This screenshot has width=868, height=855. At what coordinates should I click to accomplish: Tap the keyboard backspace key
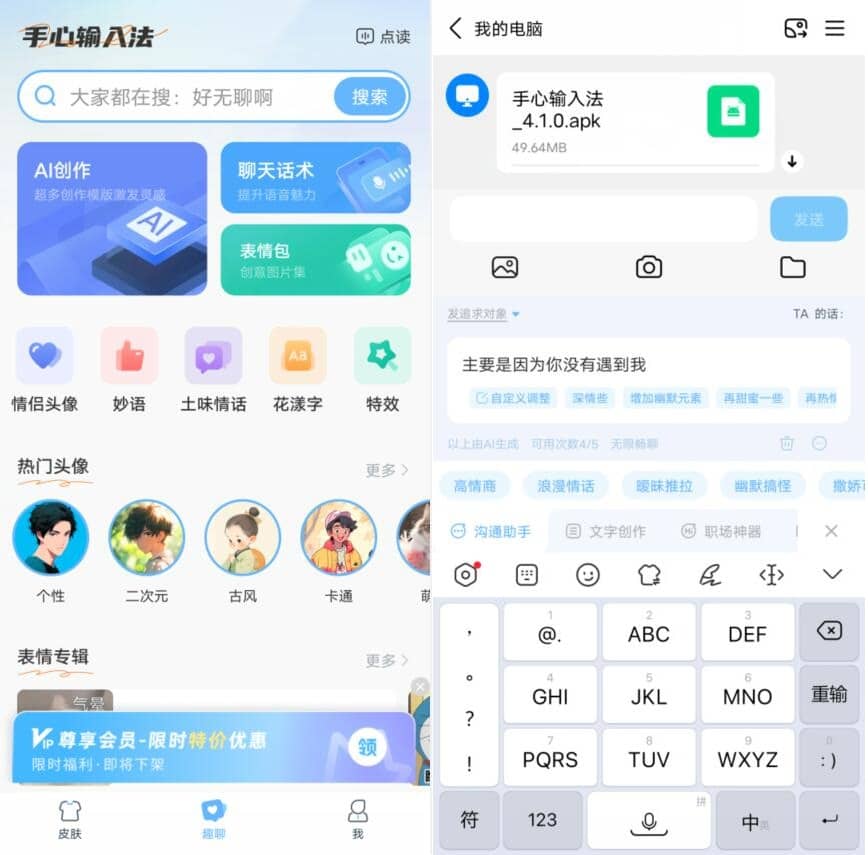coord(829,631)
